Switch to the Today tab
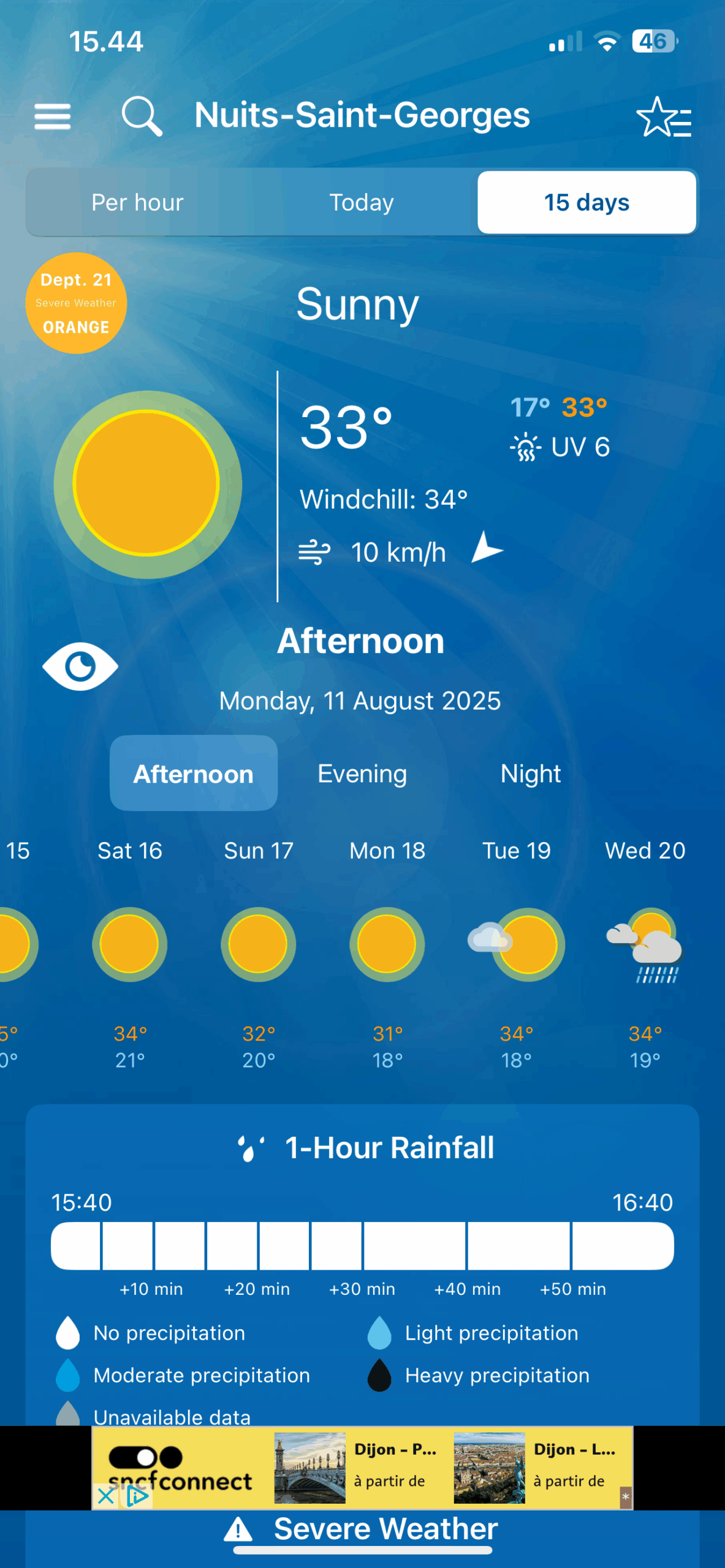Screen dimensions: 725x1568 click(x=362, y=203)
